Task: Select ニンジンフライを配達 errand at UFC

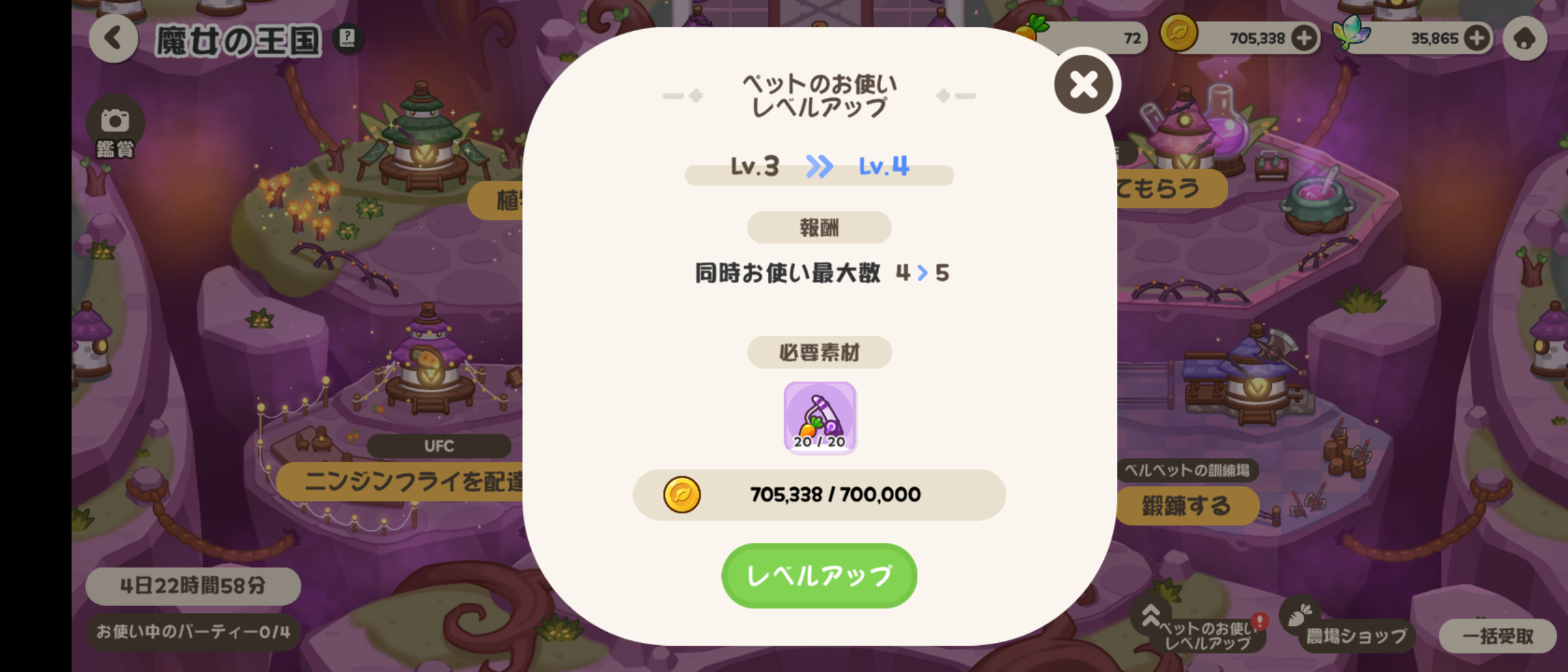Action: pos(411,481)
